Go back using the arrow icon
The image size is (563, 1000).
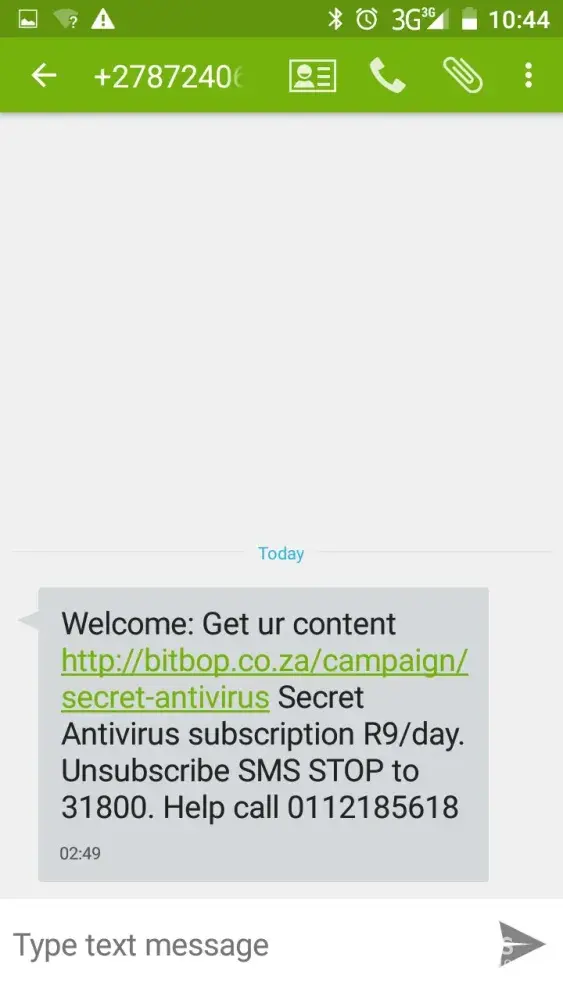pos(44,76)
